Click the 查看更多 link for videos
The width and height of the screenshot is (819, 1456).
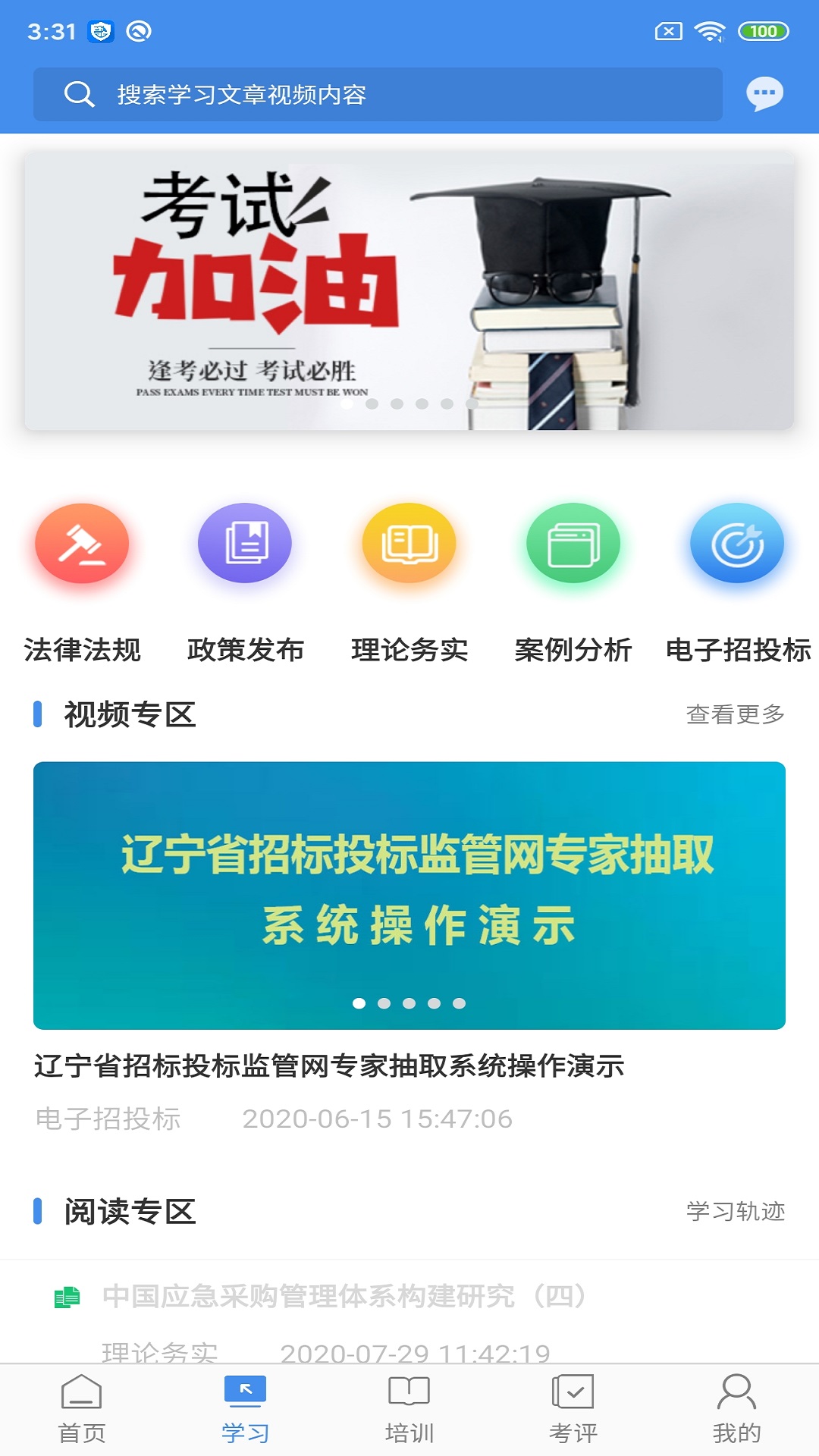pos(737,714)
